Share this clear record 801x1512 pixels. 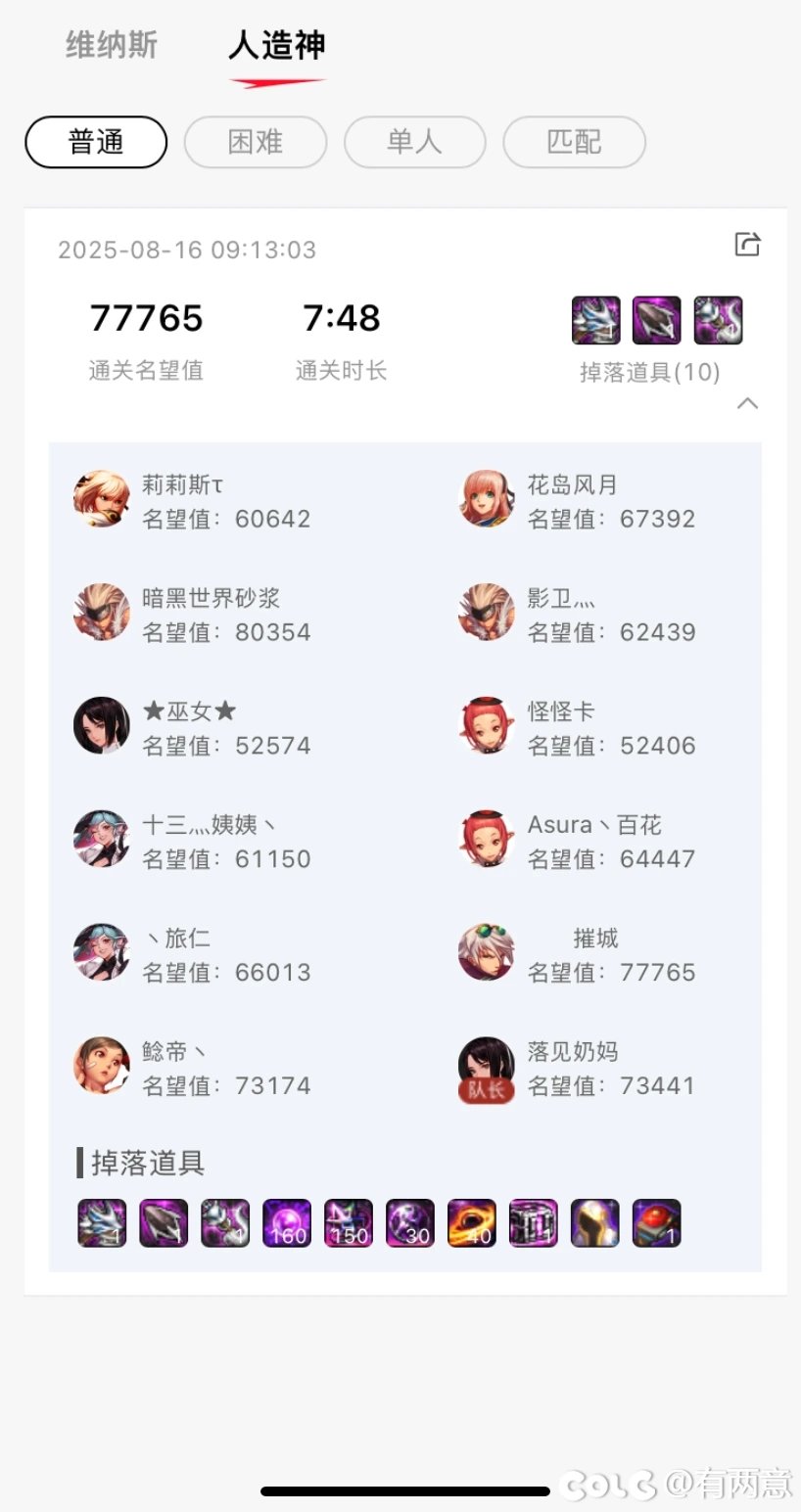pos(747,244)
